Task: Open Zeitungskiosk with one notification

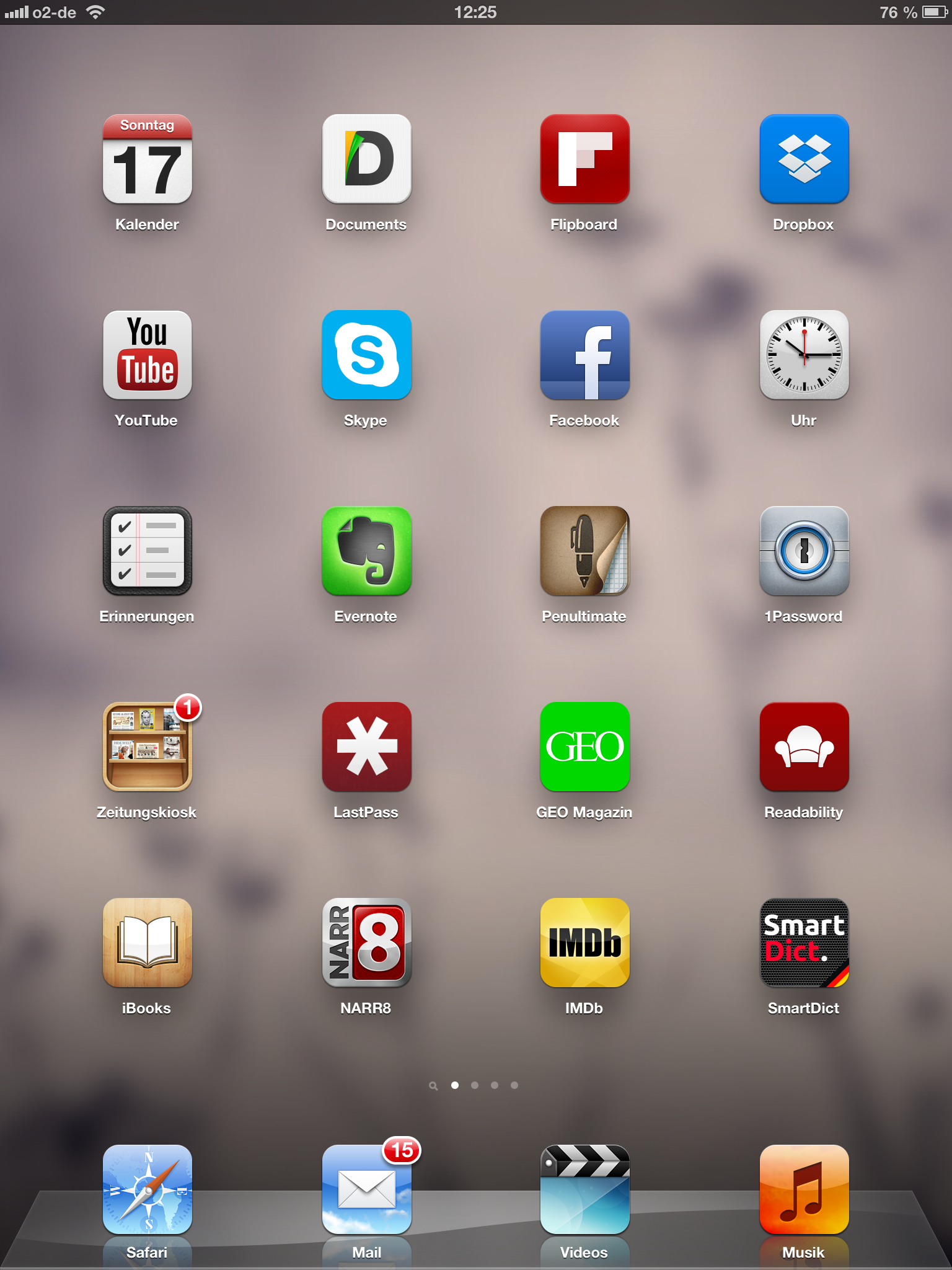Action: 148,747
